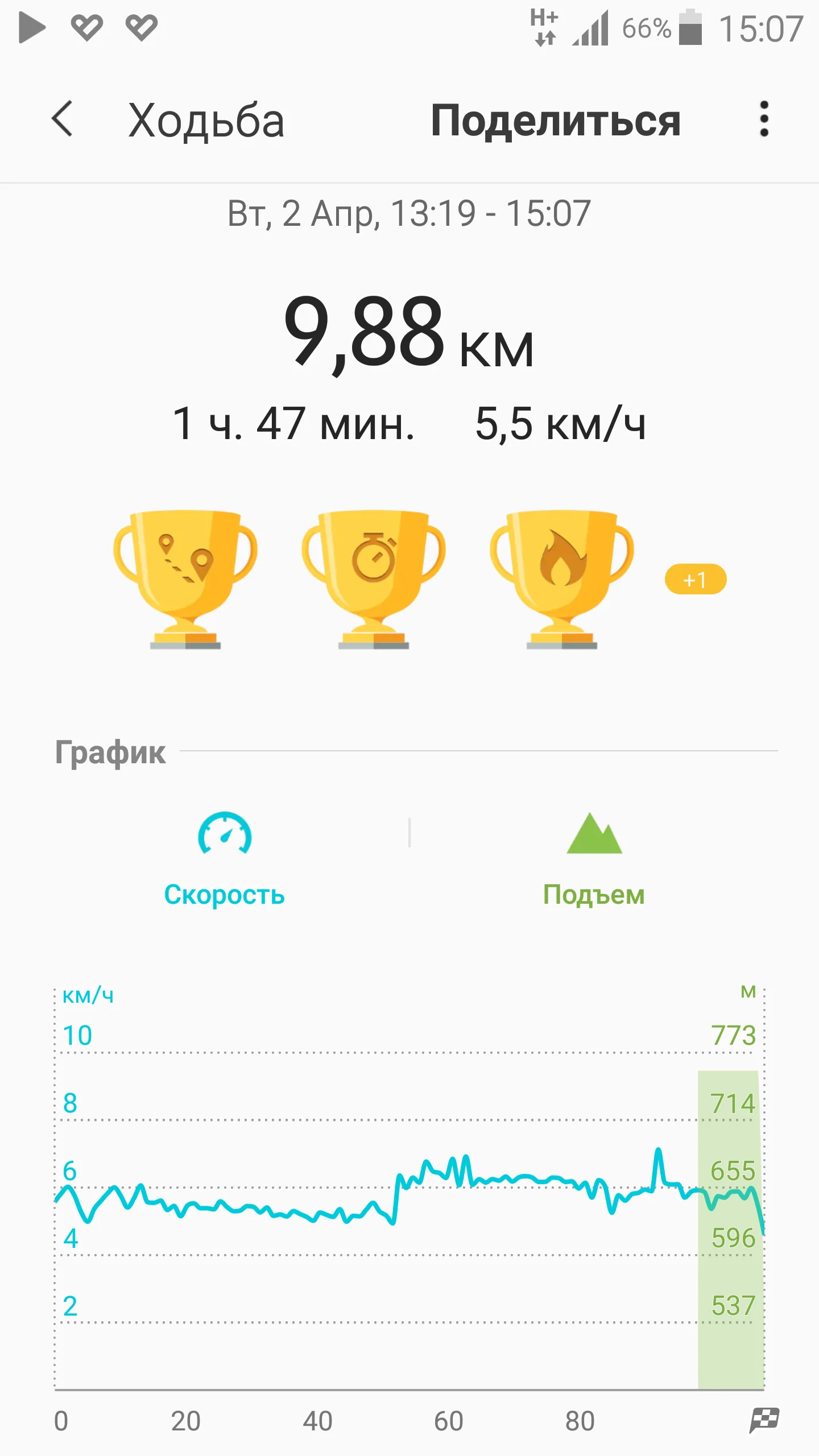The height and width of the screenshot is (1456, 819).
Task: Open the distance trophy badge
Action: pyautogui.click(x=185, y=577)
